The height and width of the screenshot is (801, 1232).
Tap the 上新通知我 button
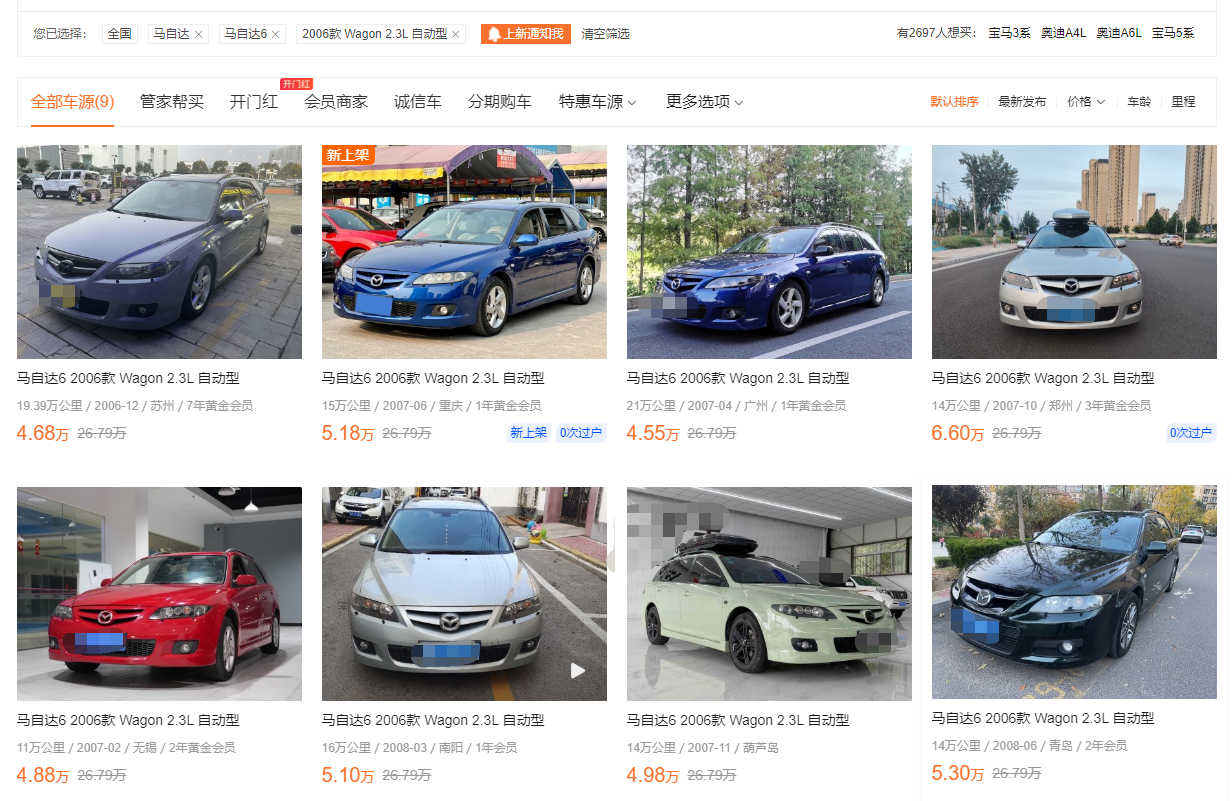point(525,34)
